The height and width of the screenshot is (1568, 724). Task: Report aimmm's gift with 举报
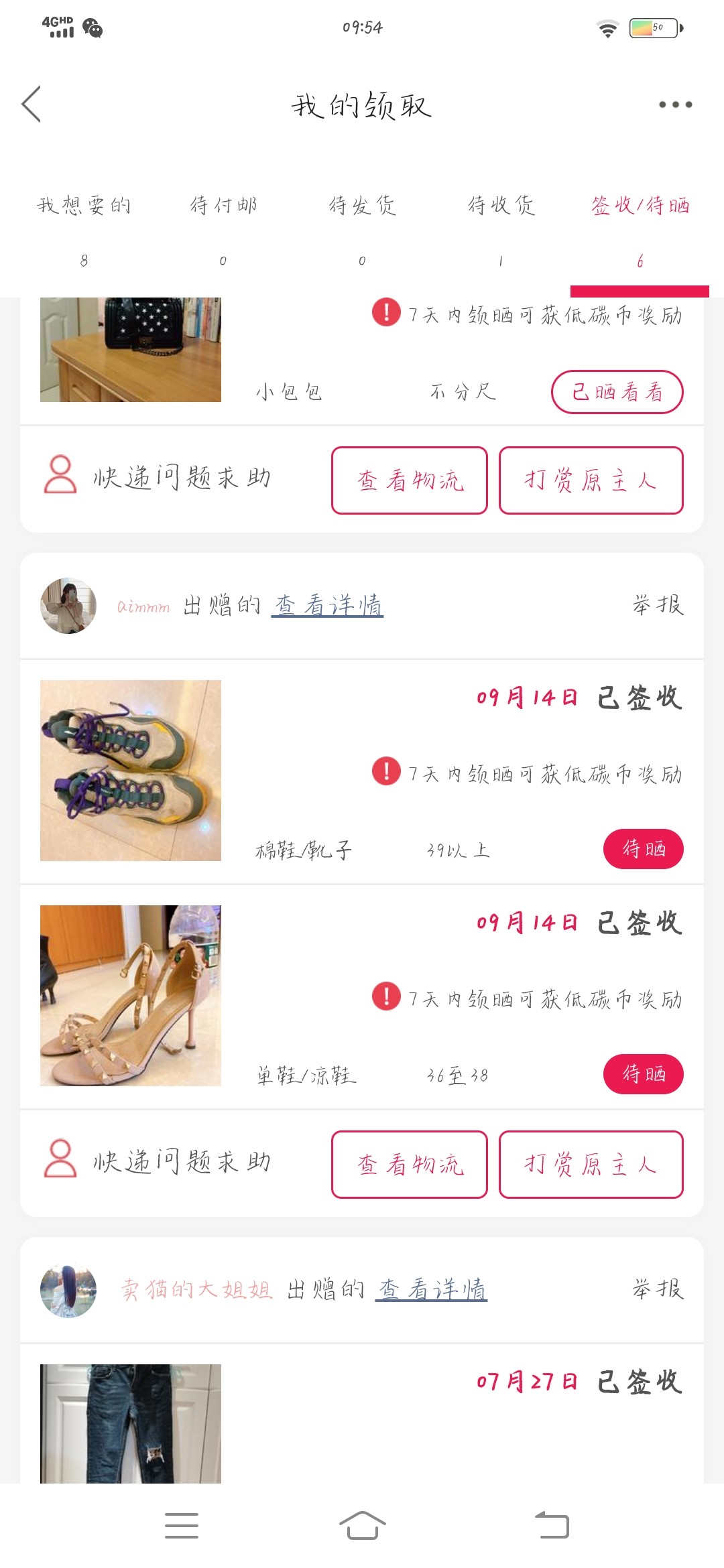658,605
